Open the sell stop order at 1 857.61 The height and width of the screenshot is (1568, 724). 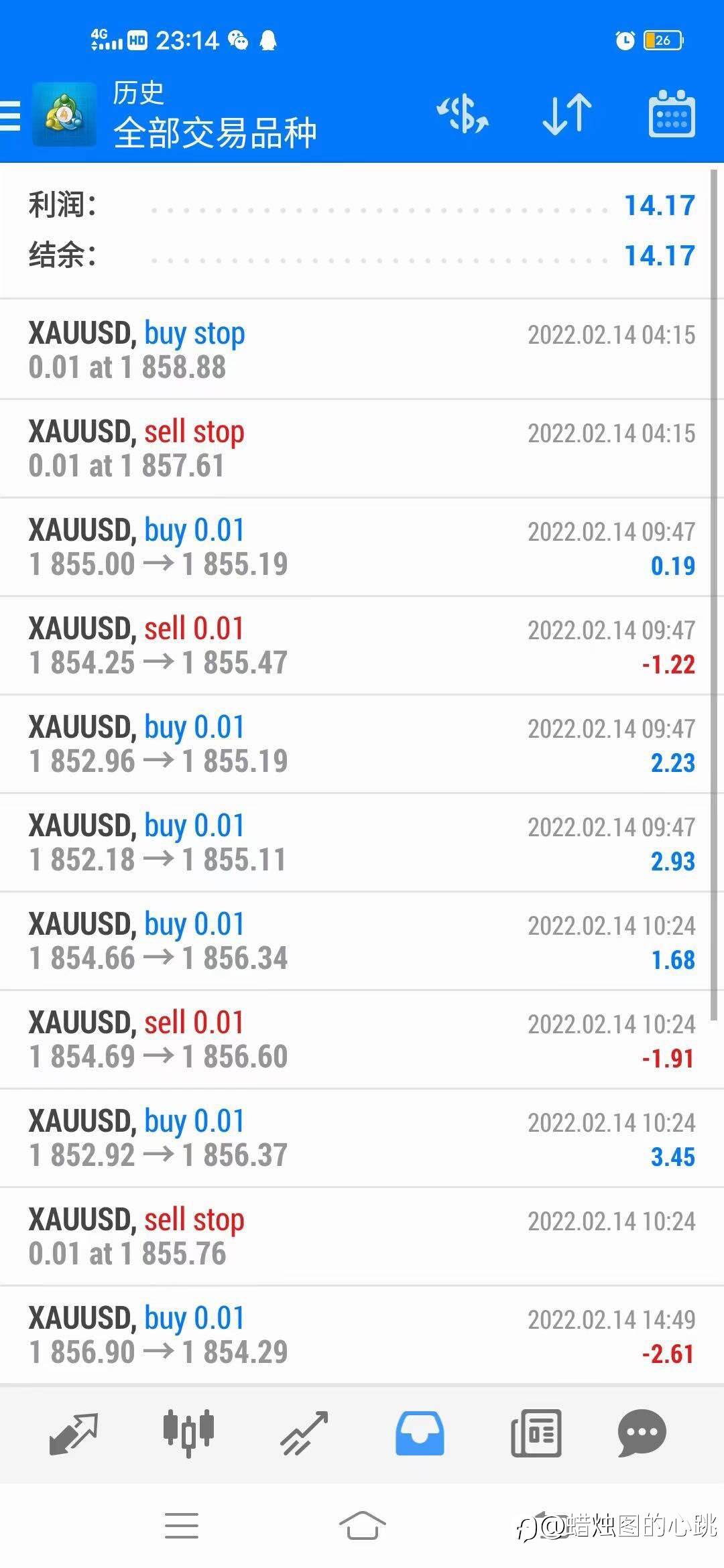click(355, 448)
